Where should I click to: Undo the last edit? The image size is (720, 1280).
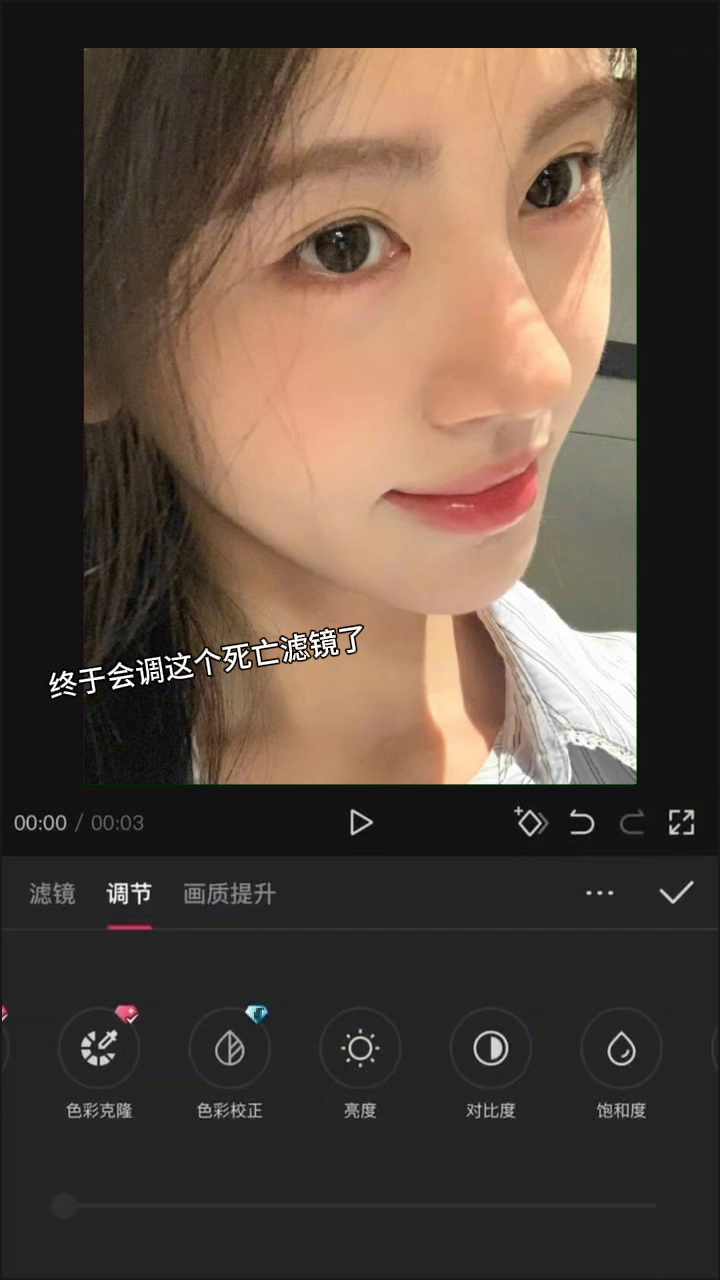tap(581, 823)
